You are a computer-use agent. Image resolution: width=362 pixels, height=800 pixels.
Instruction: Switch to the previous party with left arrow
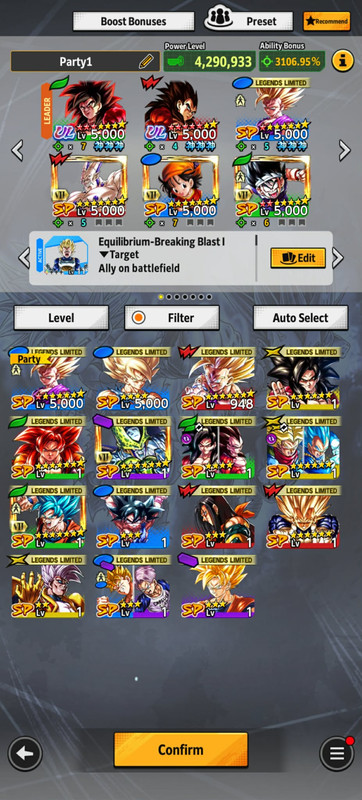[x=17, y=150]
